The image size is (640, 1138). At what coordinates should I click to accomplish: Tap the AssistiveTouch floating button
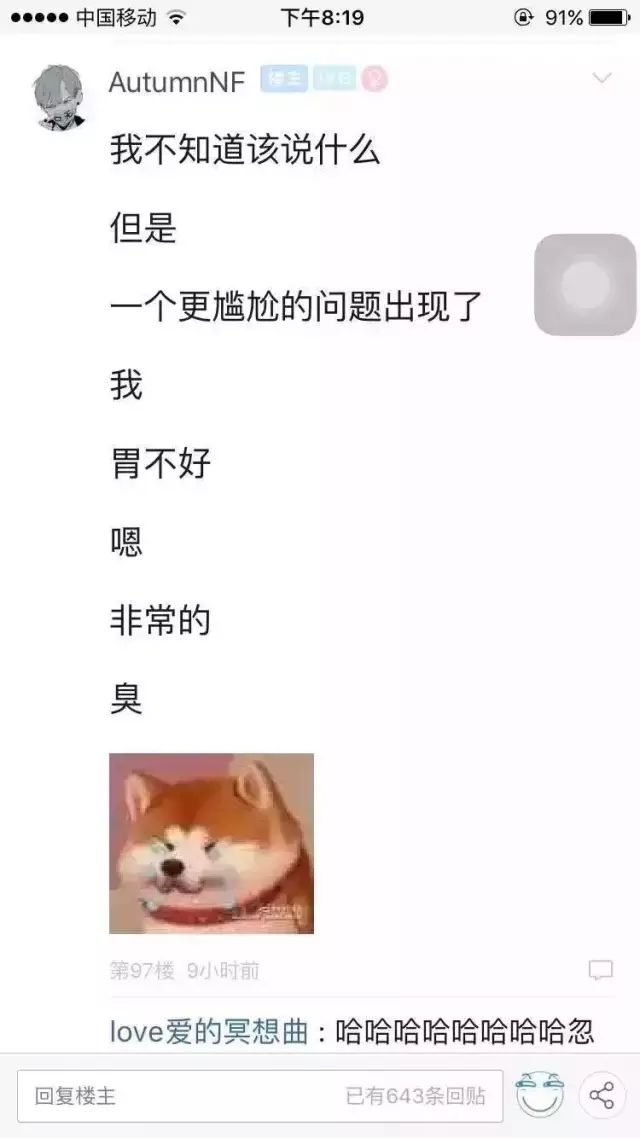click(x=585, y=284)
